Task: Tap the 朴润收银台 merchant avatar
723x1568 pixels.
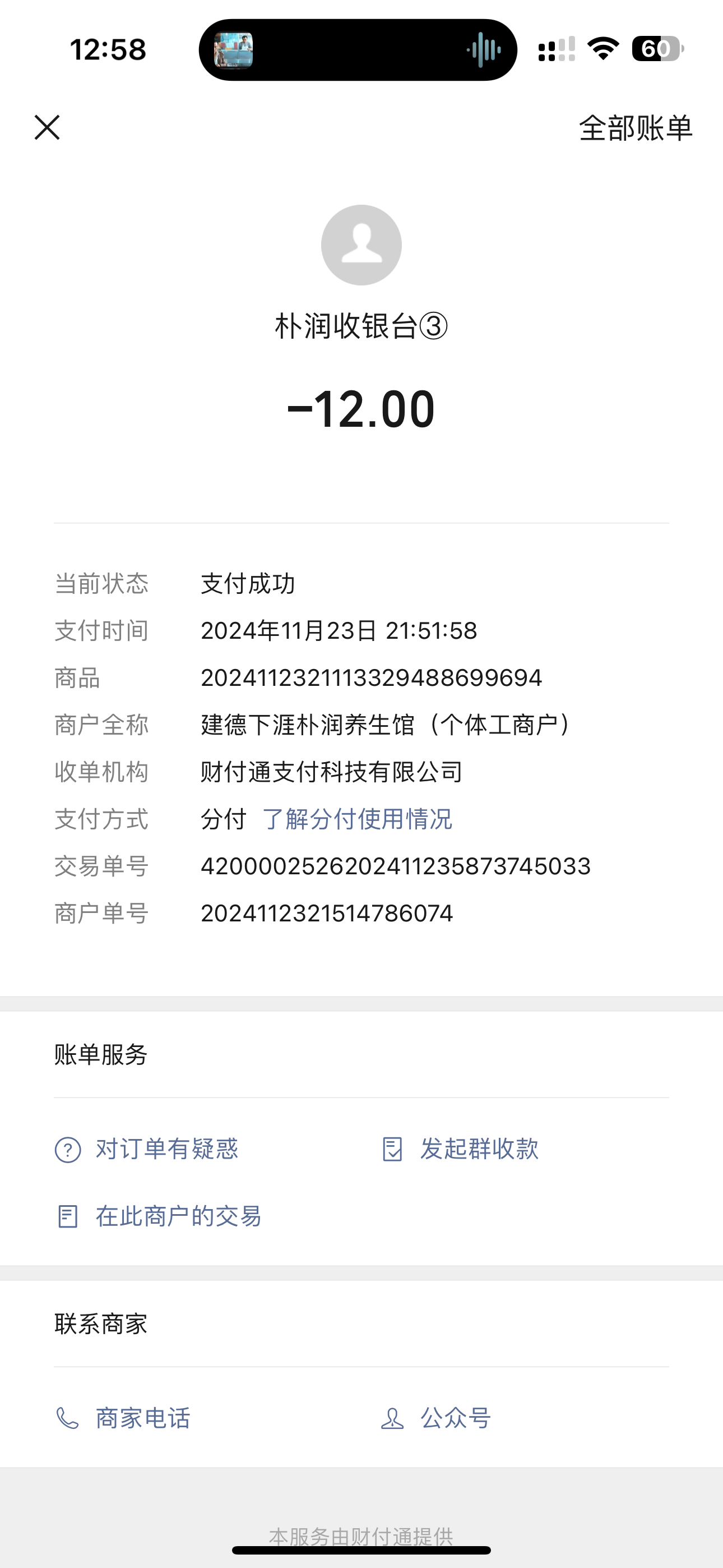Action: [x=361, y=245]
